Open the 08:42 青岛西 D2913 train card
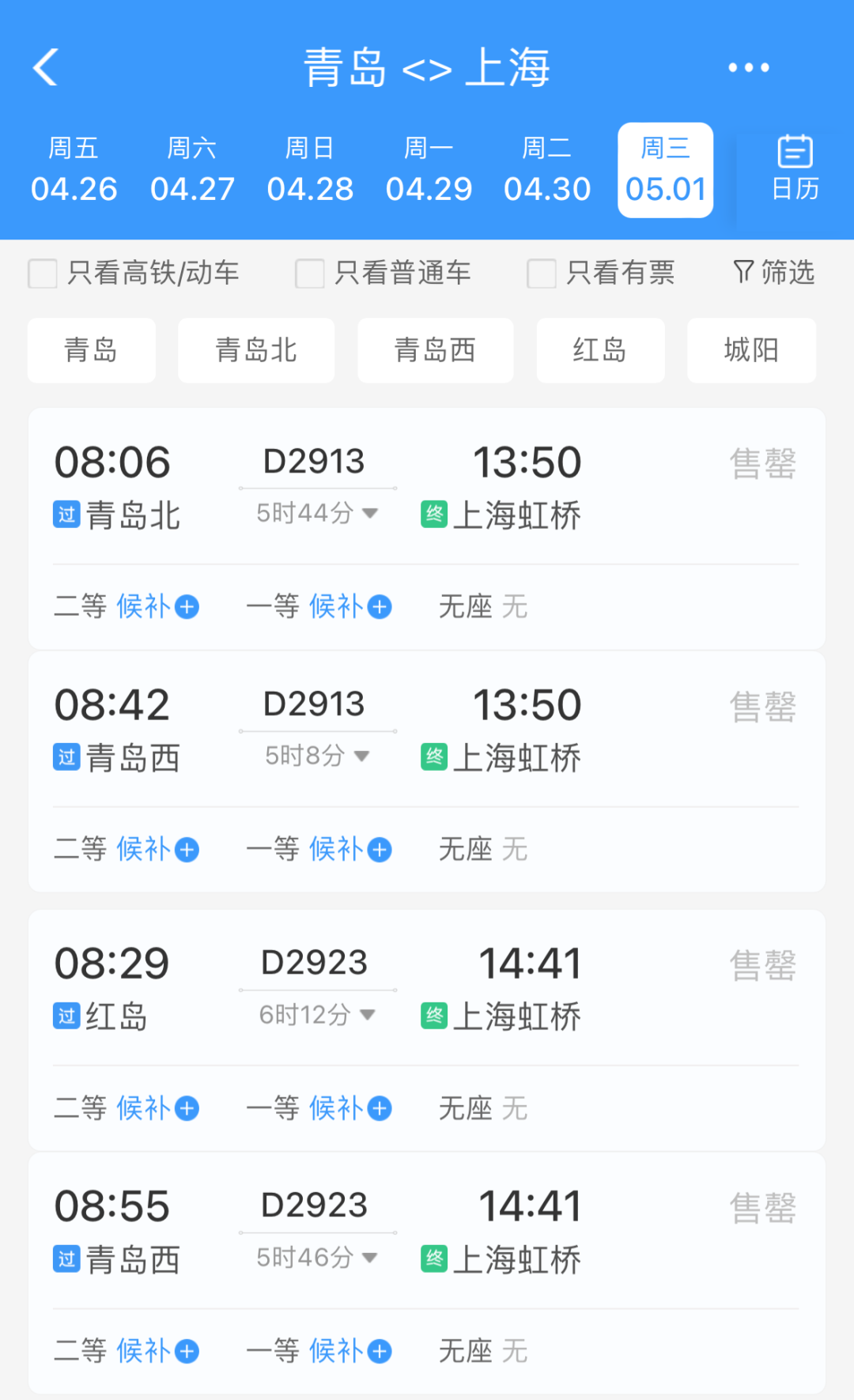The width and height of the screenshot is (854, 1400). (x=427, y=772)
